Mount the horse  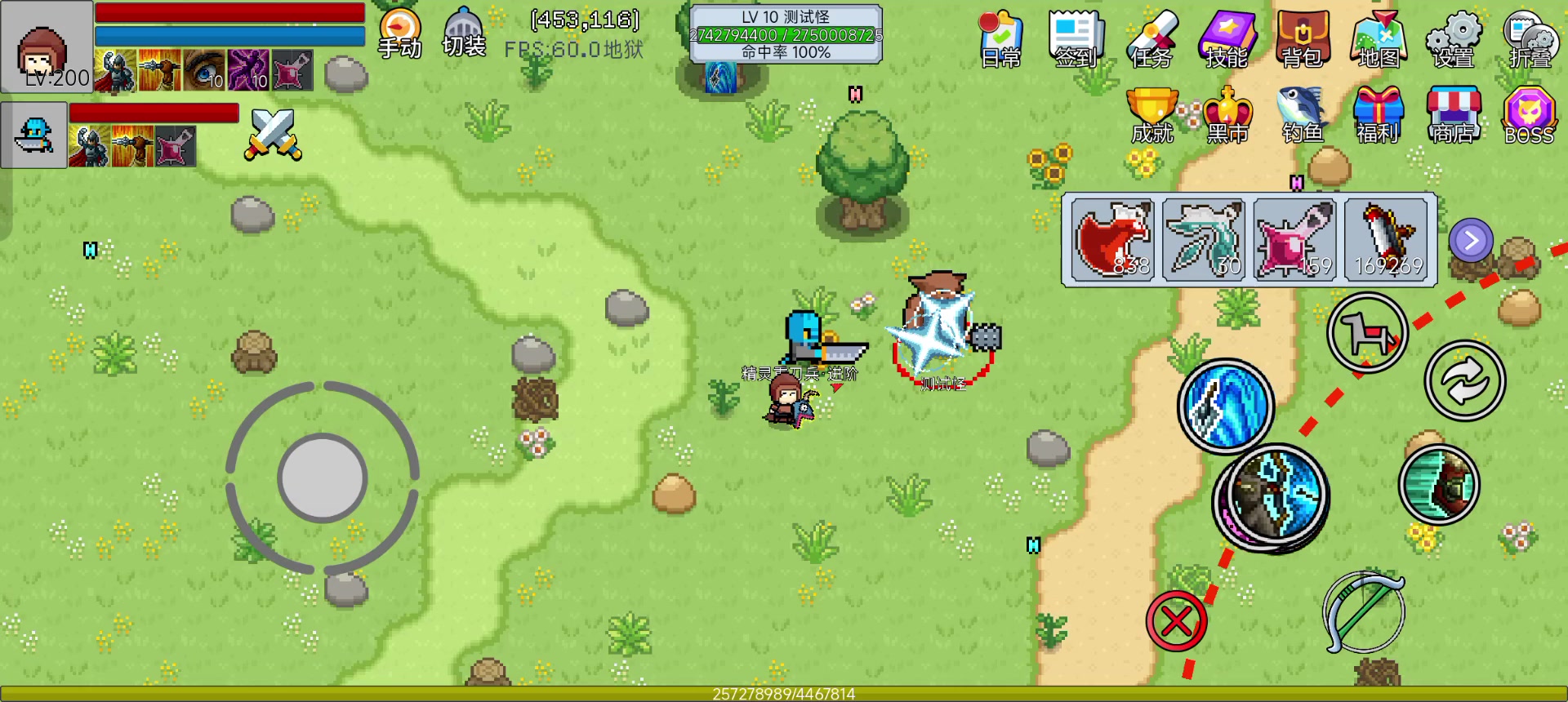coord(1367,333)
